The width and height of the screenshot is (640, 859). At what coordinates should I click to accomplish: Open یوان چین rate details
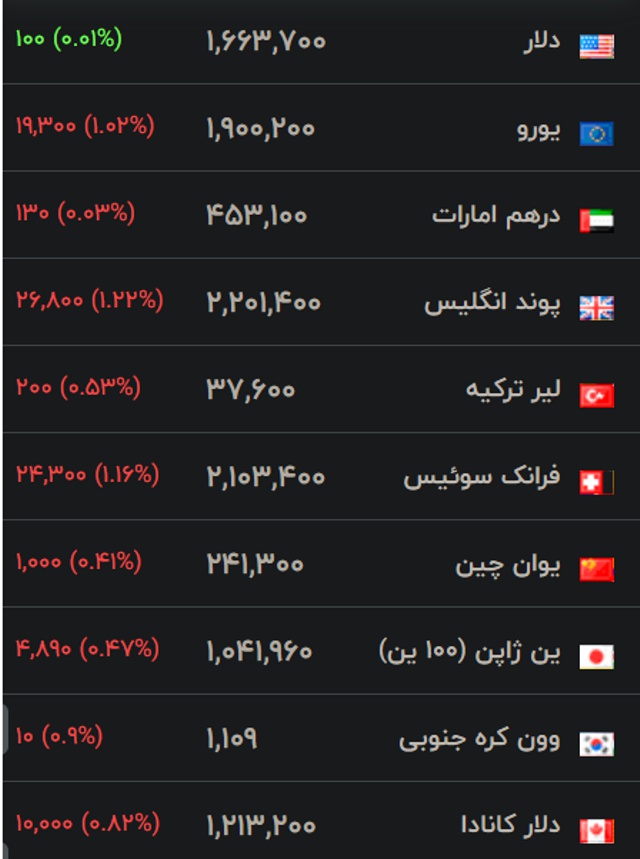(508, 566)
